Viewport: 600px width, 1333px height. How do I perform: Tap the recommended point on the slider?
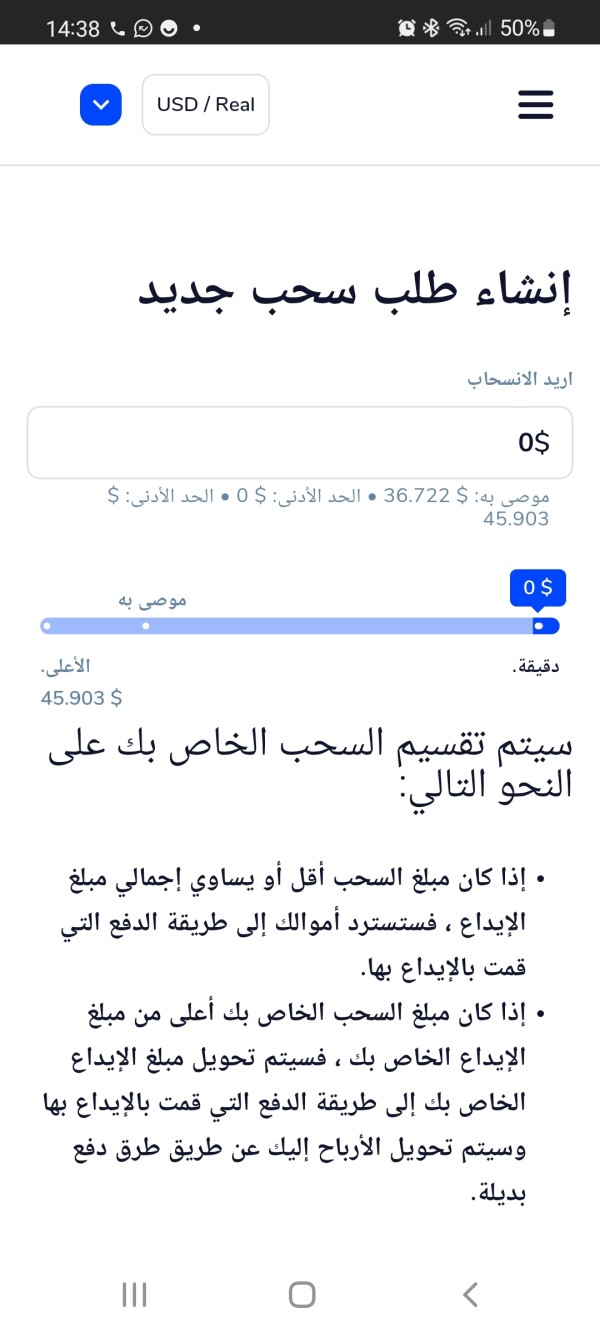pyautogui.click(x=146, y=626)
